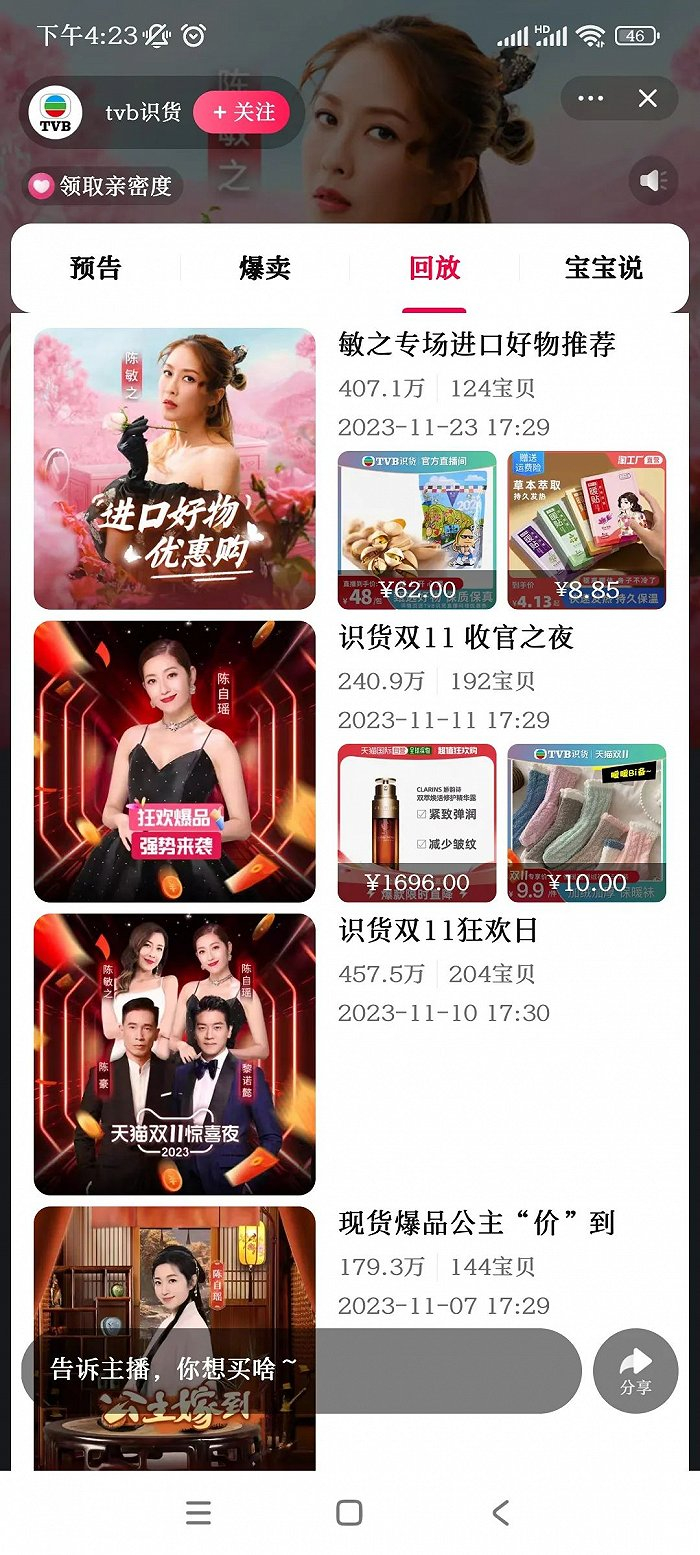View the ¥1696.00 Clarins serum product
This screenshot has width=700, height=1555.
pyautogui.click(x=416, y=823)
